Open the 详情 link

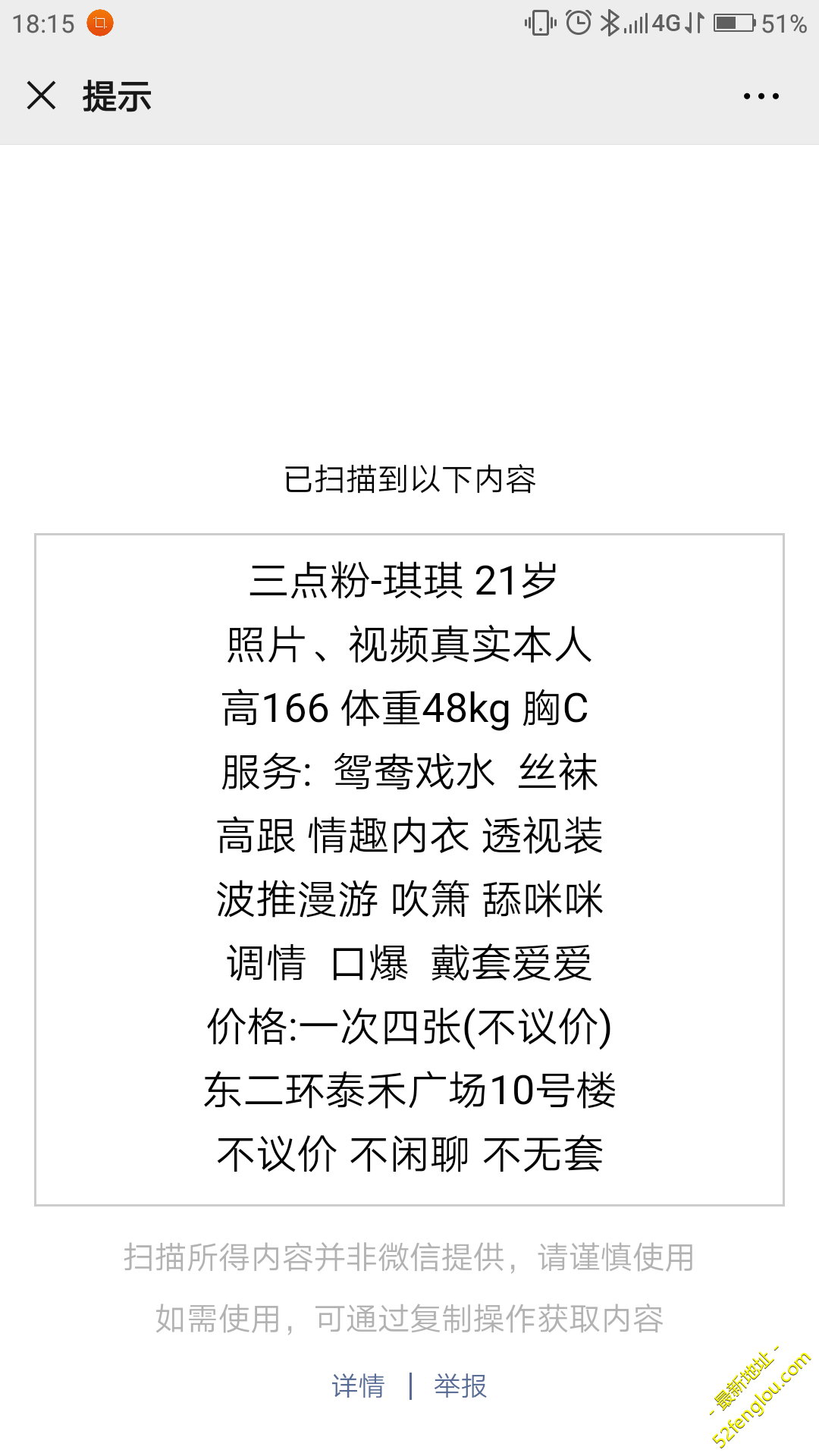(x=358, y=1386)
